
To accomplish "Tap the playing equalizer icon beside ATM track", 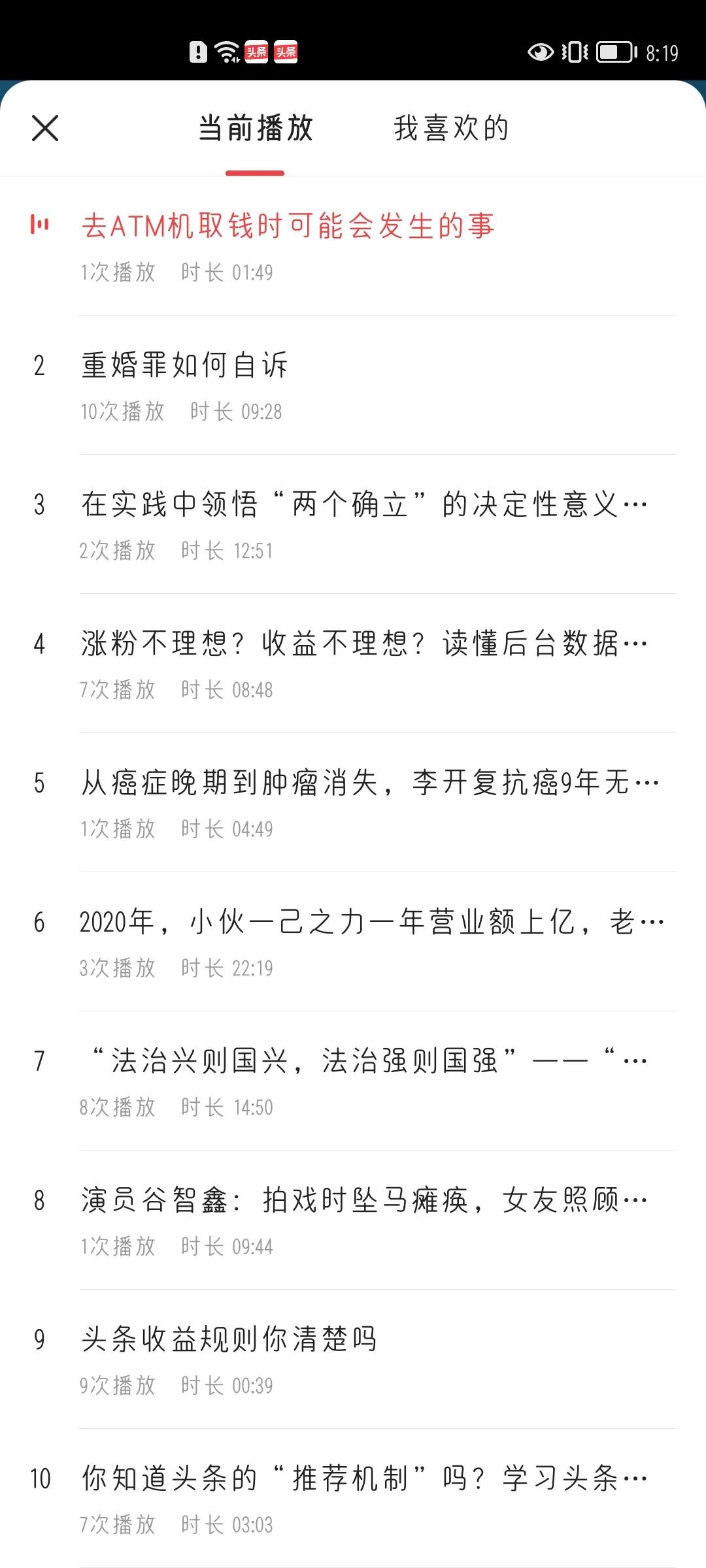I will [x=41, y=225].
